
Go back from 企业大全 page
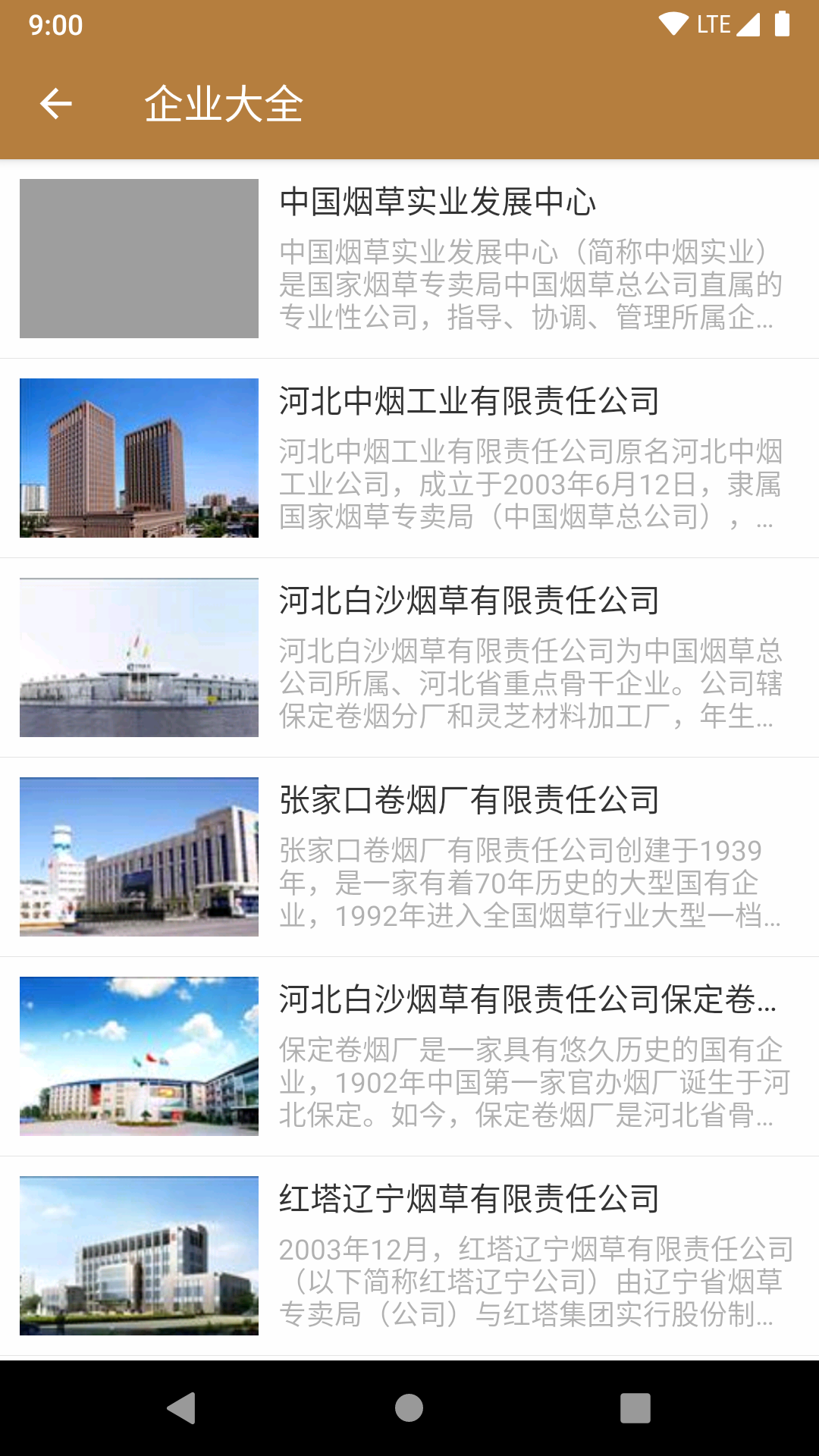tap(56, 104)
